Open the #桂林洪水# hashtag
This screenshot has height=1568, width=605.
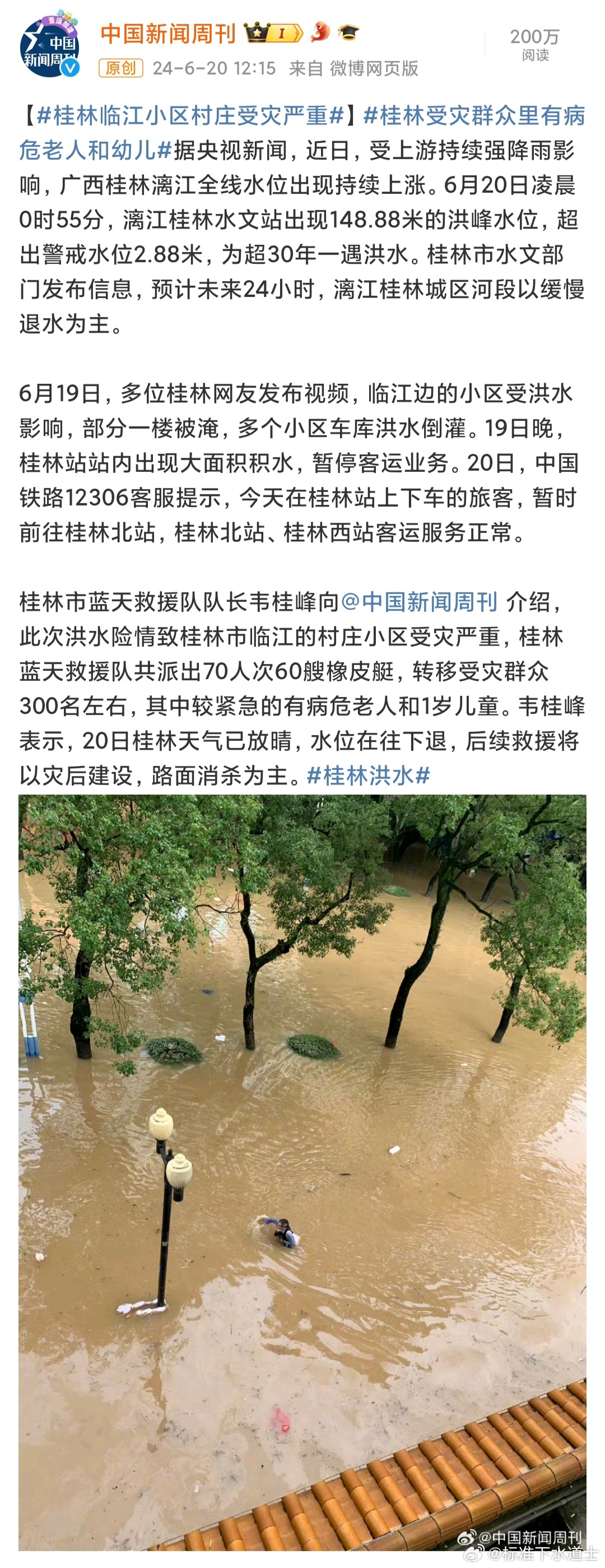(368, 776)
